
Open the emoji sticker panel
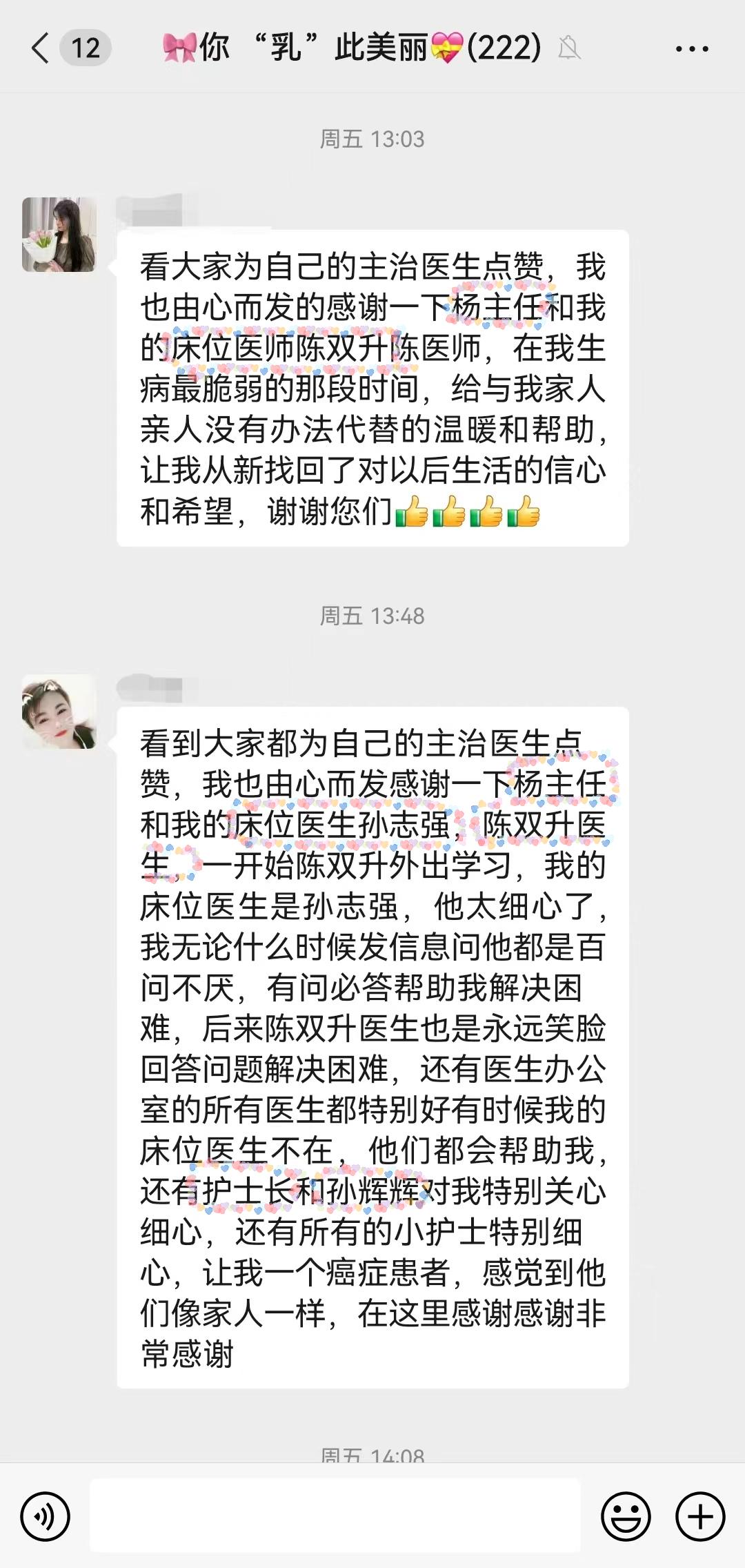626,1516
